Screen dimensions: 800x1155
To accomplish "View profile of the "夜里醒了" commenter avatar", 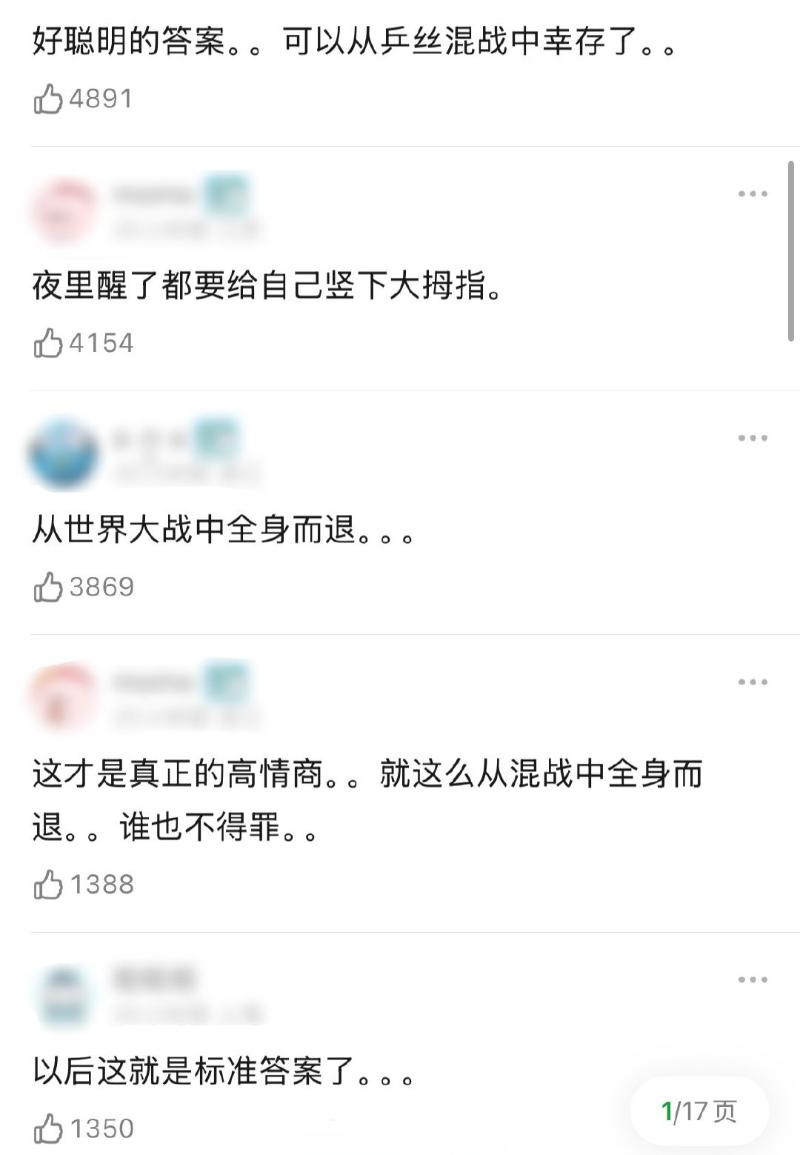I will pyautogui.click(x=64, y=210).
